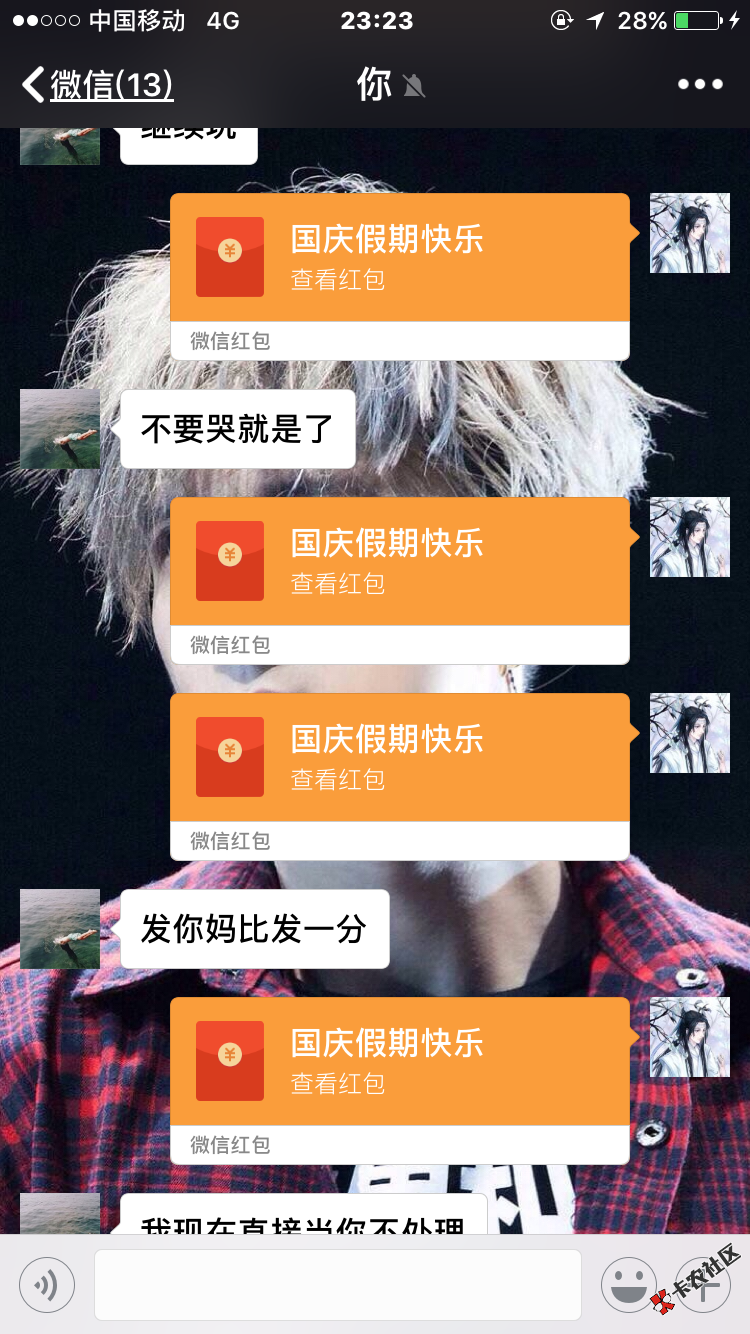Open the emoji sticker picker
This screenshot has height=1334, width=750.
pyautogui.click(x=628, y=1285)
